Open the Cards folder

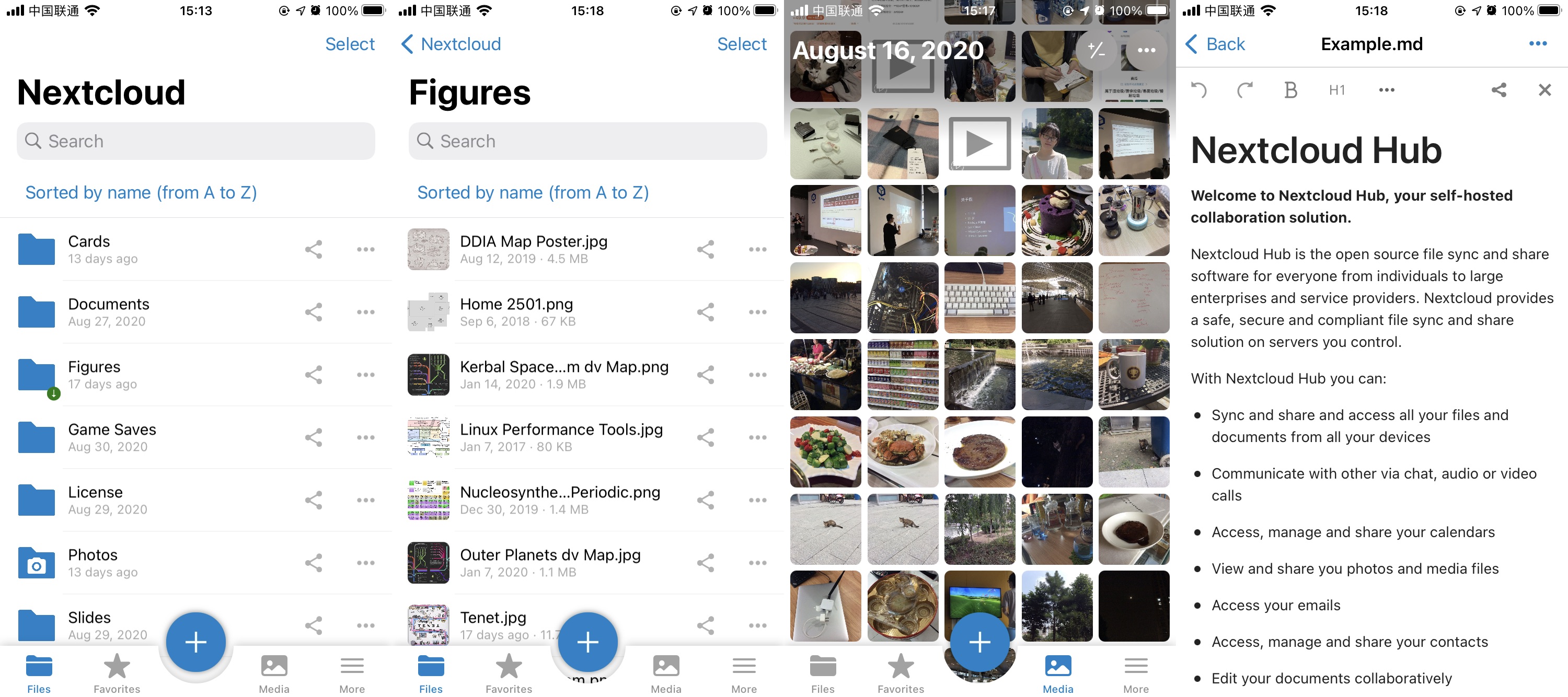tap(88, 249)
